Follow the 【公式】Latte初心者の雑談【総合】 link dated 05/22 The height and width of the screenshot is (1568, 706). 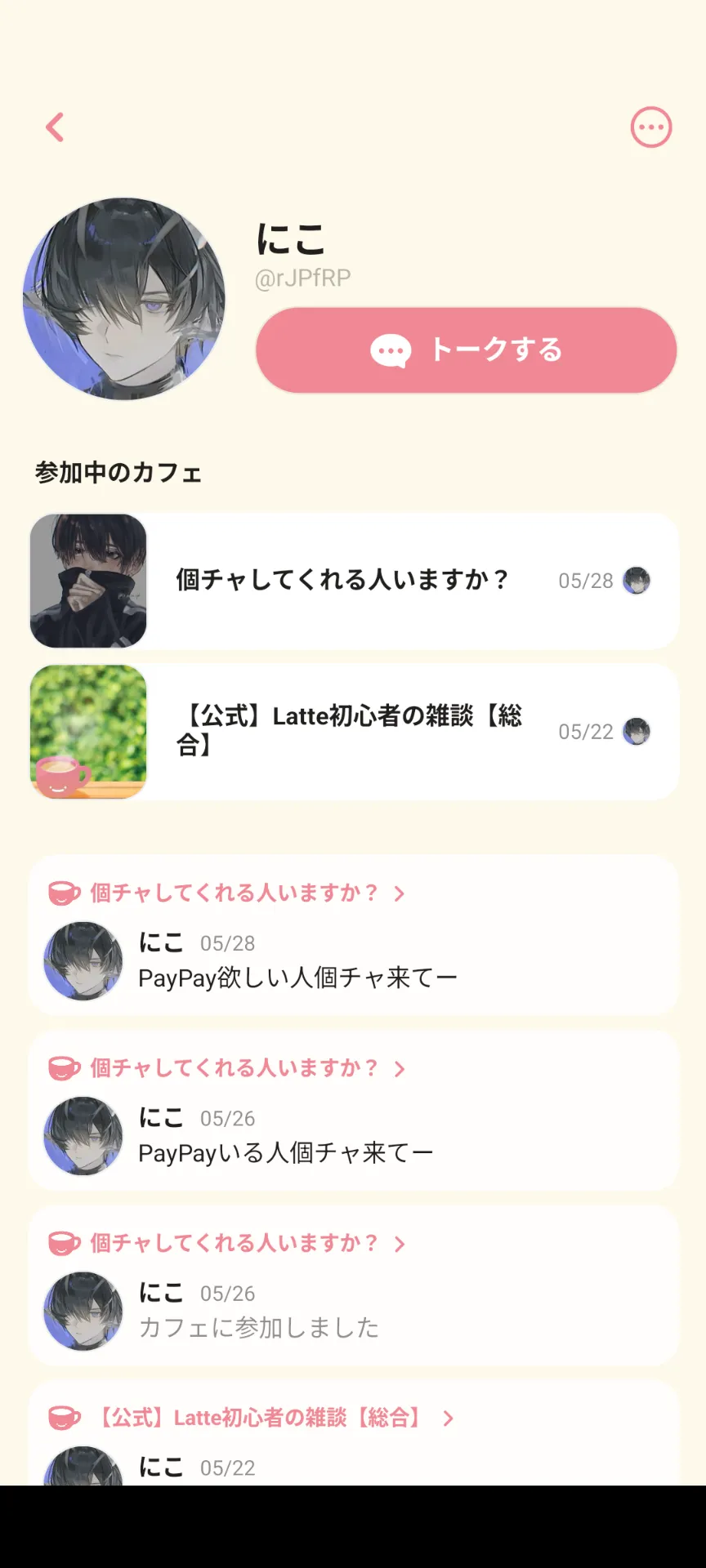click(258, 1418)
